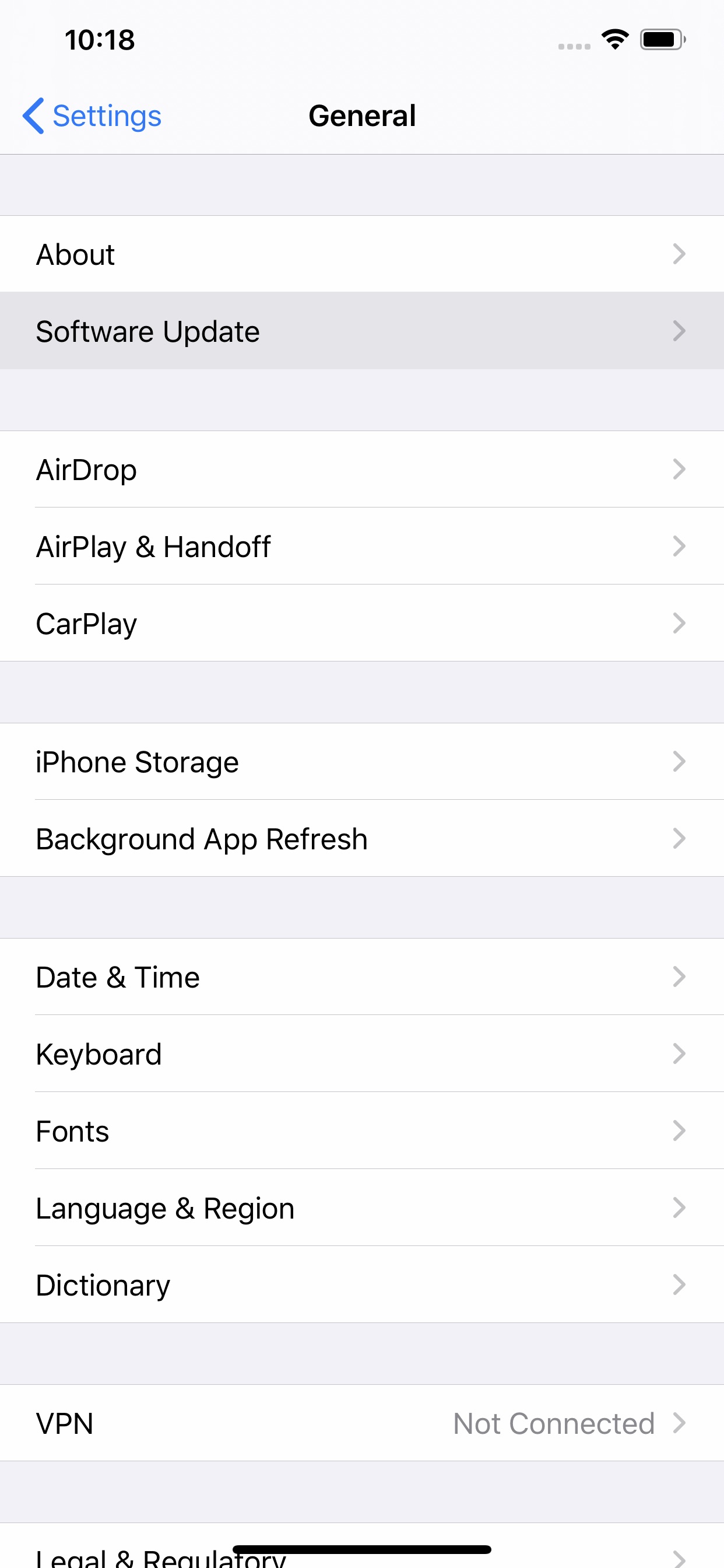Viewport: 724px width, 1568px height.
Task: View iPhone Storage
Action: 361,761
